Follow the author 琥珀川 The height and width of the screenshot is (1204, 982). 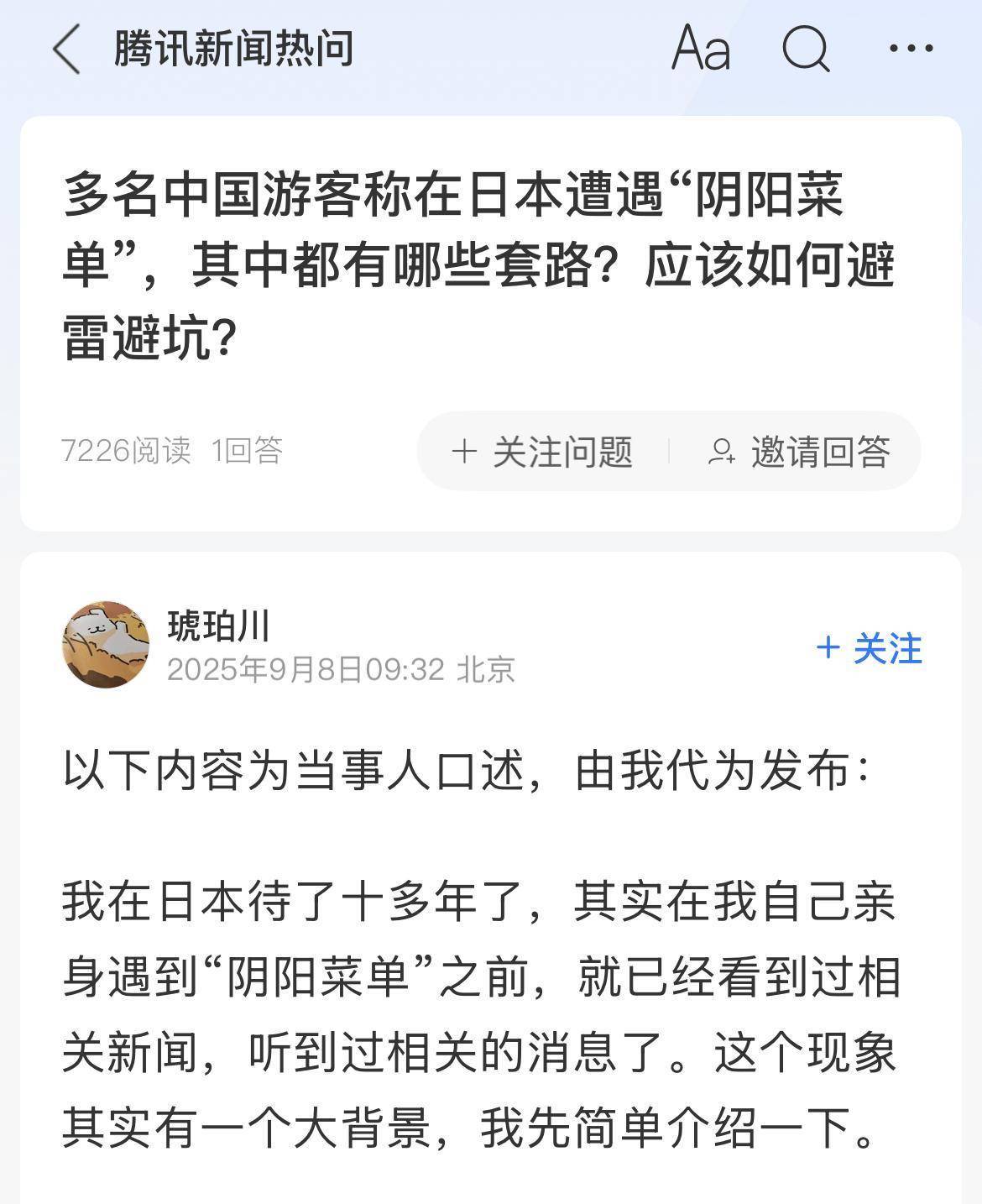pyautogui.click(x=869, y=648)
